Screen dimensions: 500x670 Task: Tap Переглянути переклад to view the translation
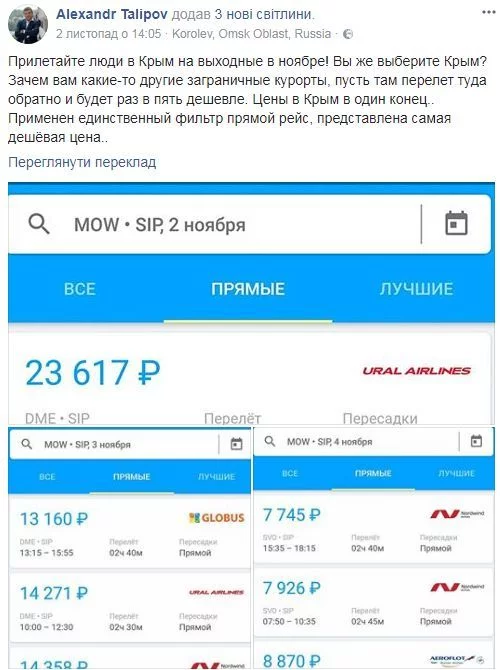(x=82, y=162)
